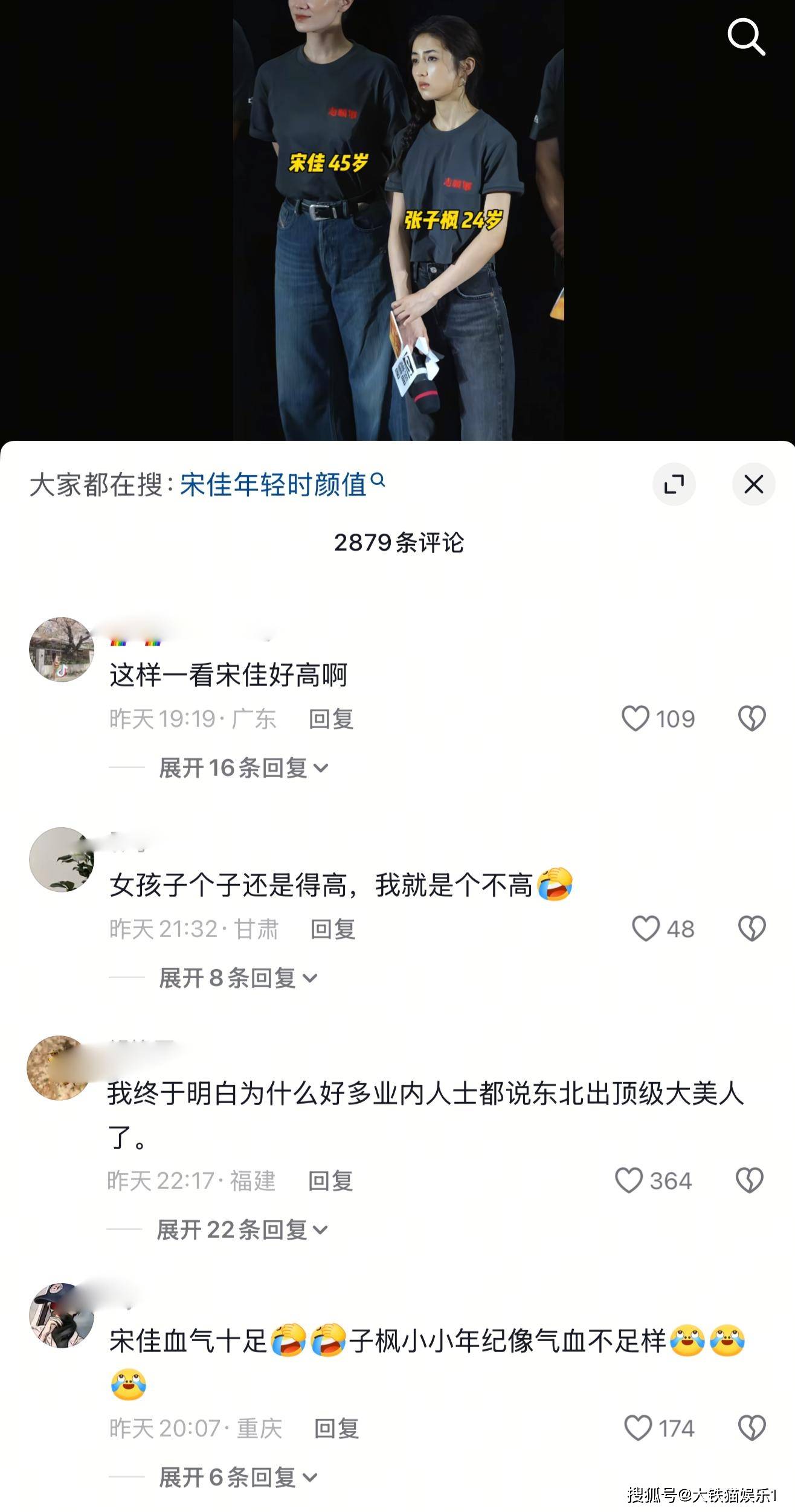This screenshot has width=795, height=1512.
Task: Open the search magnifier icon
Action: [x=746, y=37]
